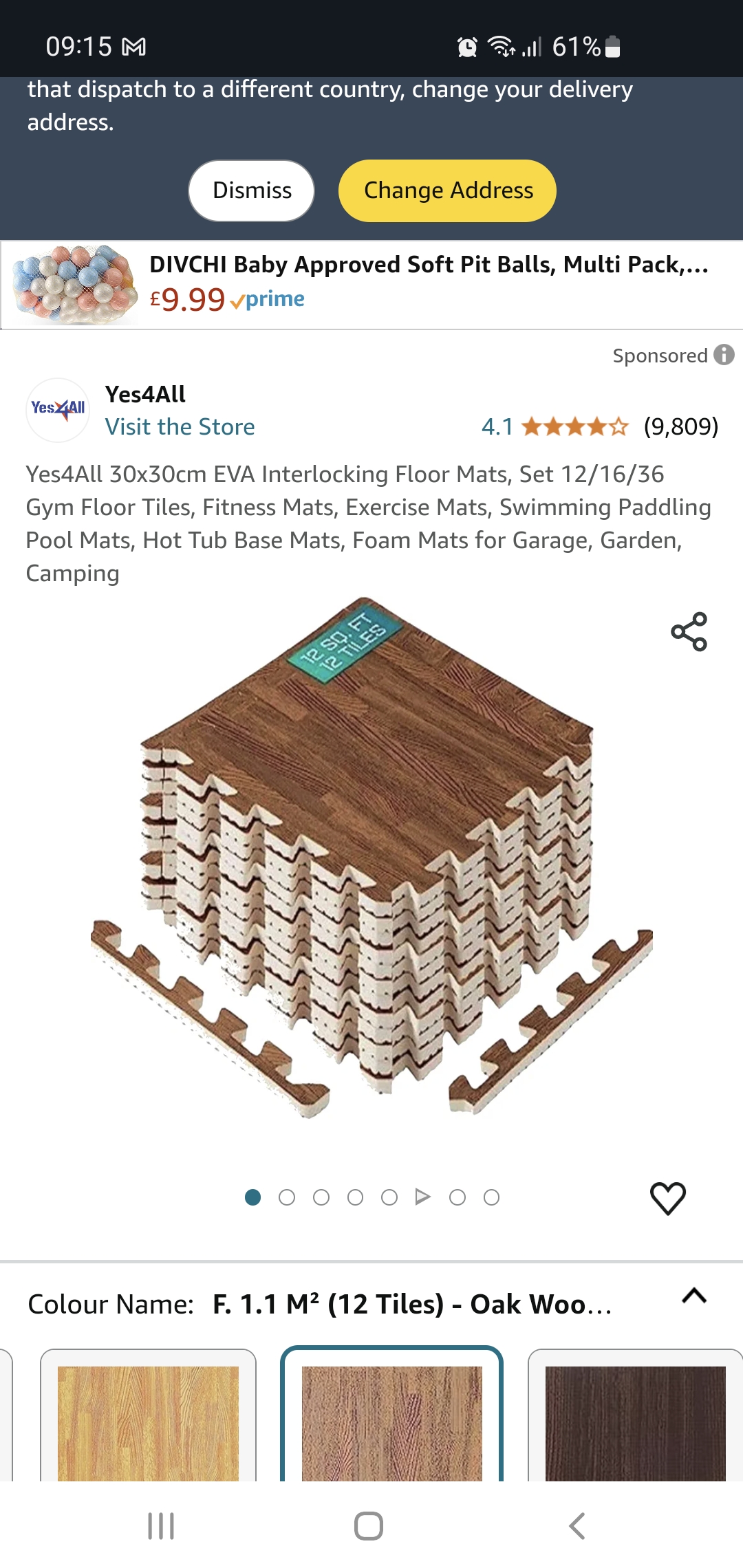Share this floor mats product
743x1568 pixels.
pyautogui.click(x=689, y=631)
